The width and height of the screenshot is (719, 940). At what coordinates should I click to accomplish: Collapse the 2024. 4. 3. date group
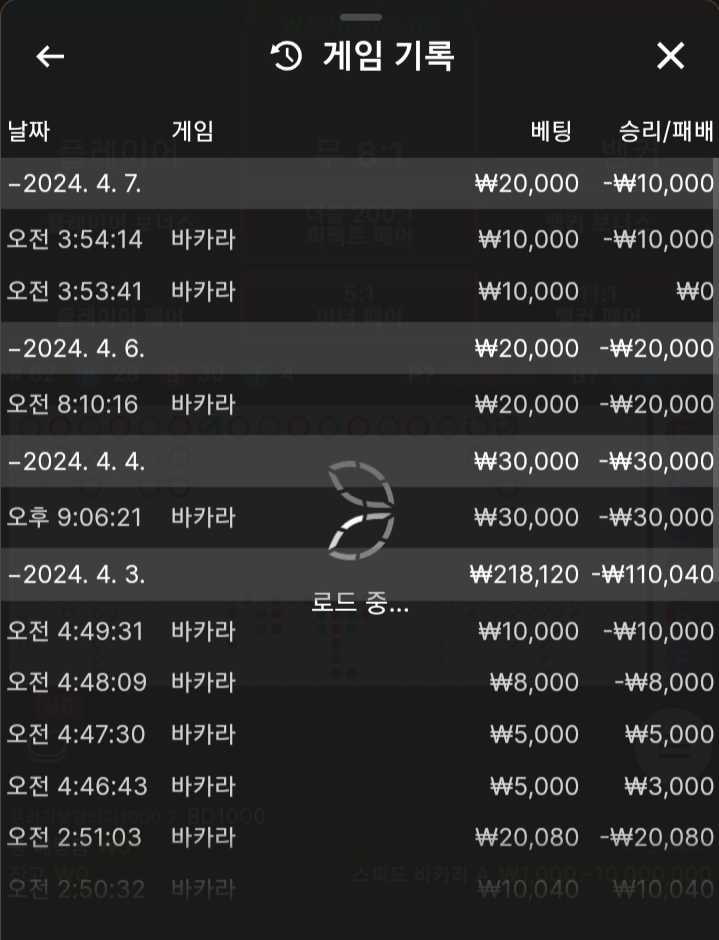coord(76,575)
